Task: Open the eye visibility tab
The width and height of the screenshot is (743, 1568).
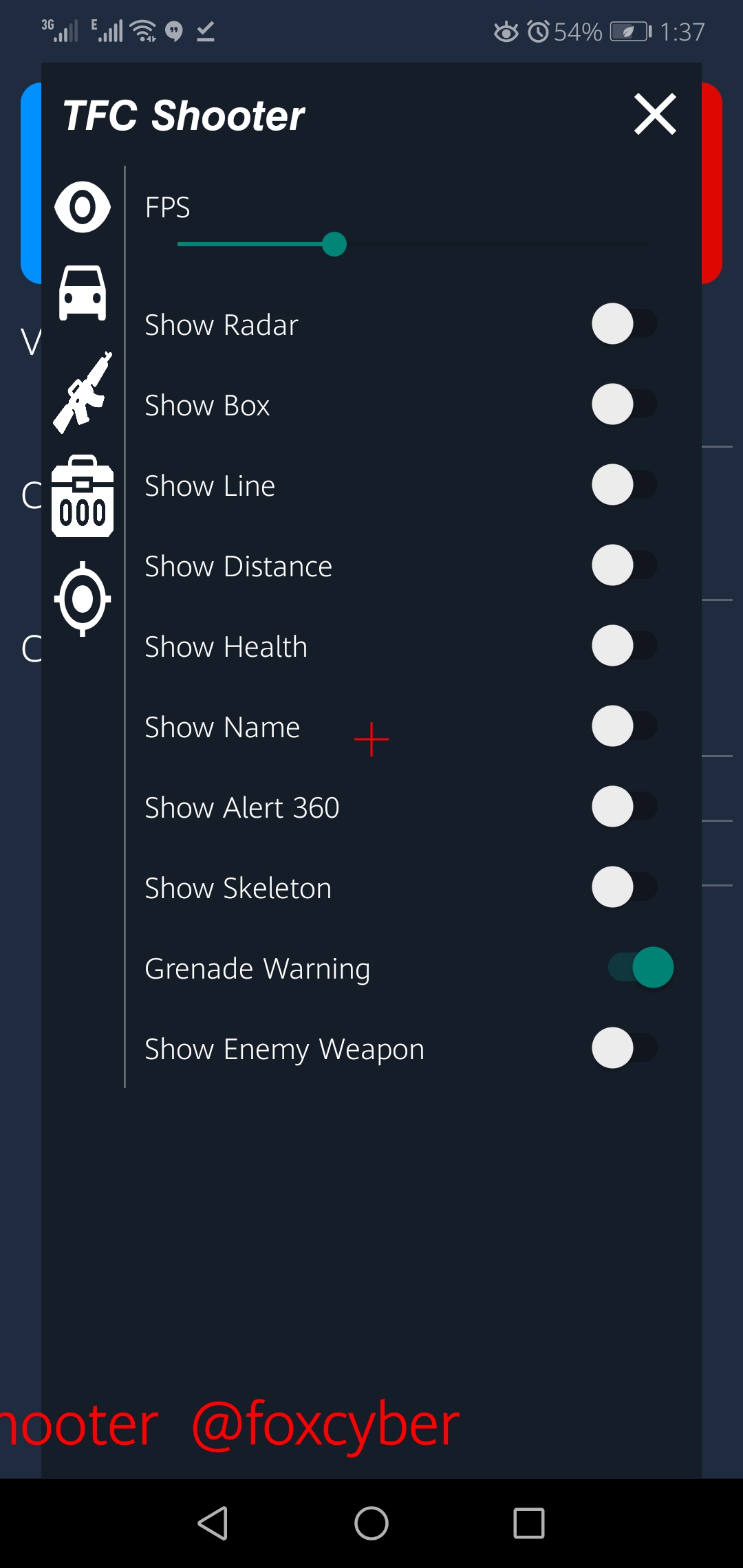Action: 83,207
